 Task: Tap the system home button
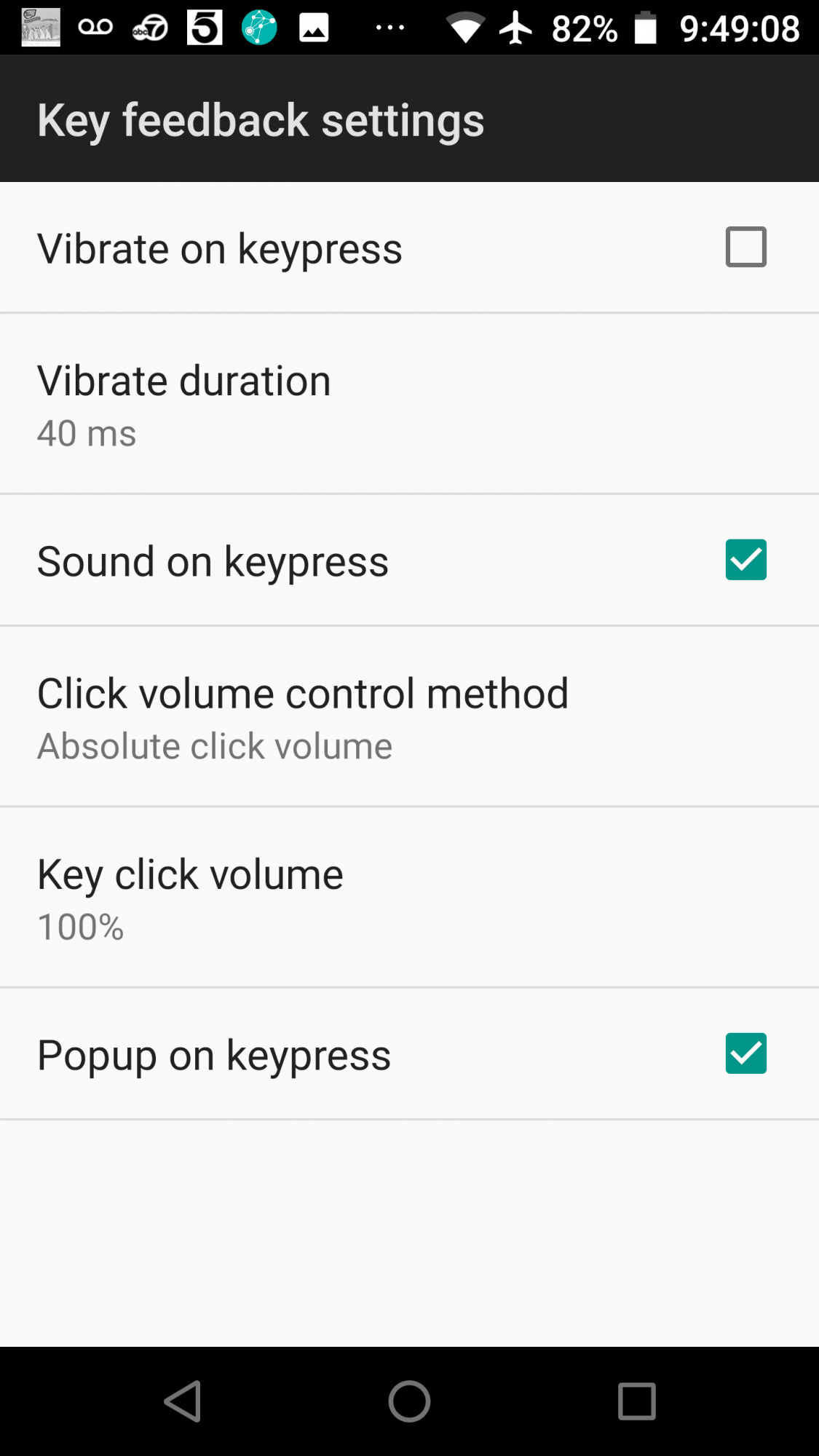409,1401
